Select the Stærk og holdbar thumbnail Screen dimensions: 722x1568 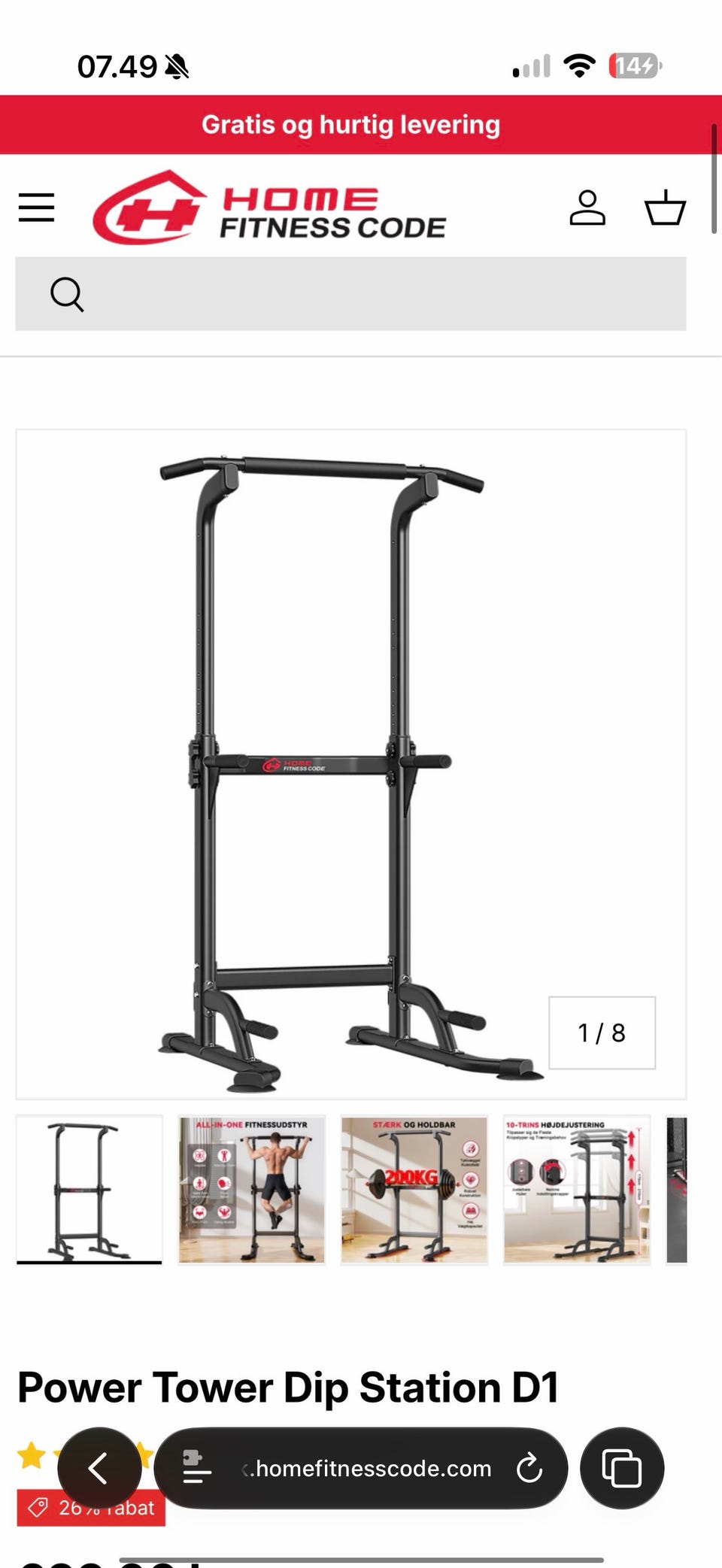(x=414, y=1190)
